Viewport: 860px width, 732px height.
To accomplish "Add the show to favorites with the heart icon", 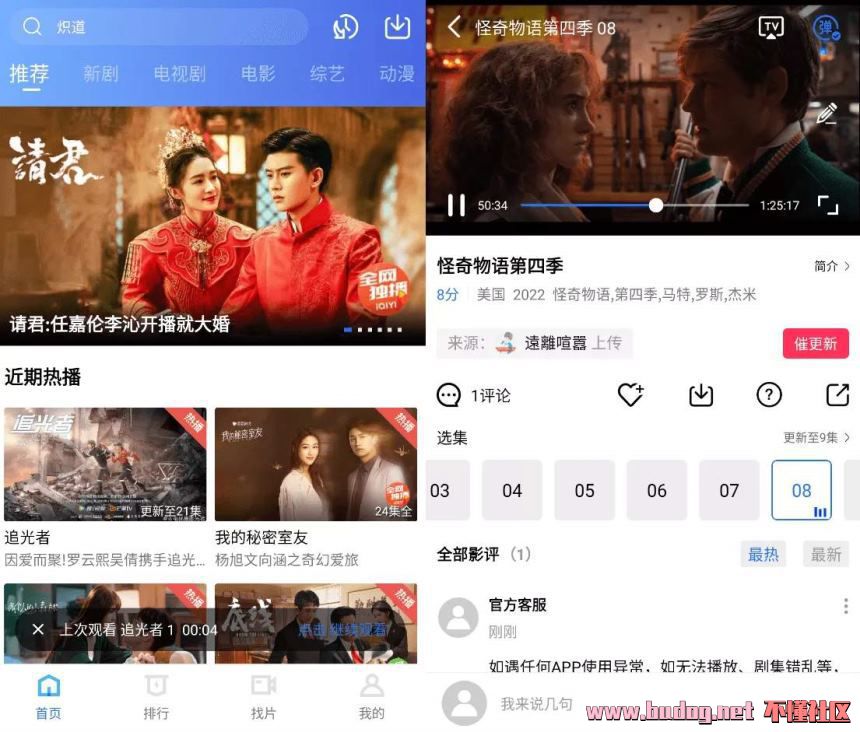I will point(630,395).
